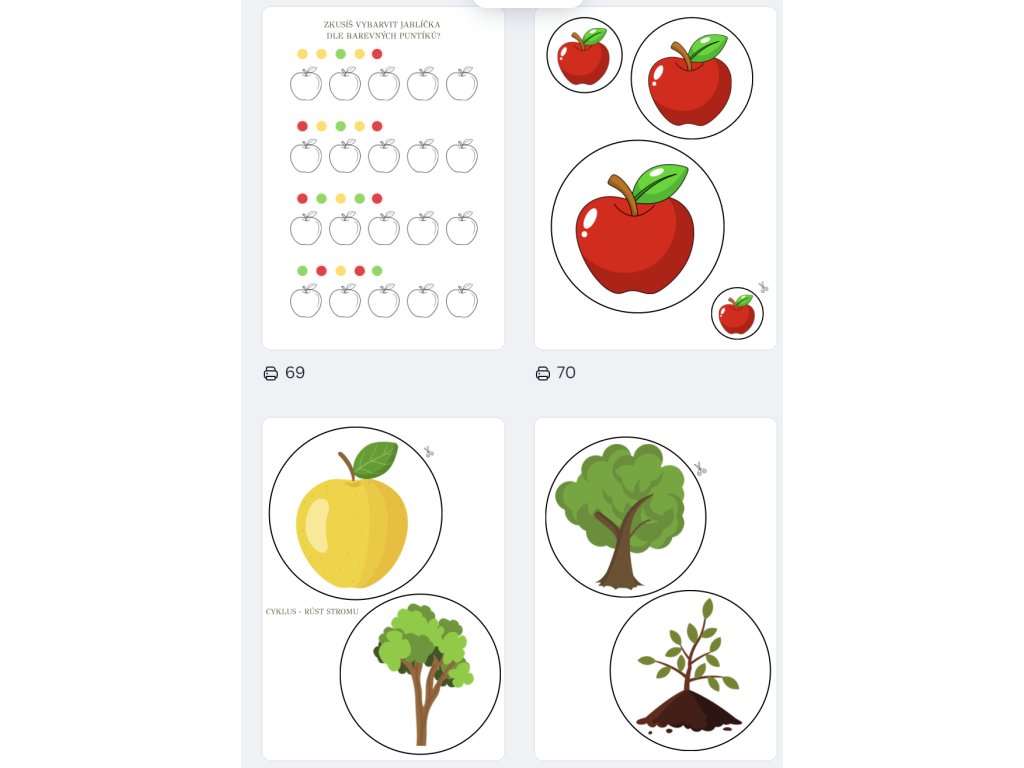The height and width of the screenshot is (768, 1024).
Task: Open the yellow apple and tree page
Action: 383,589
